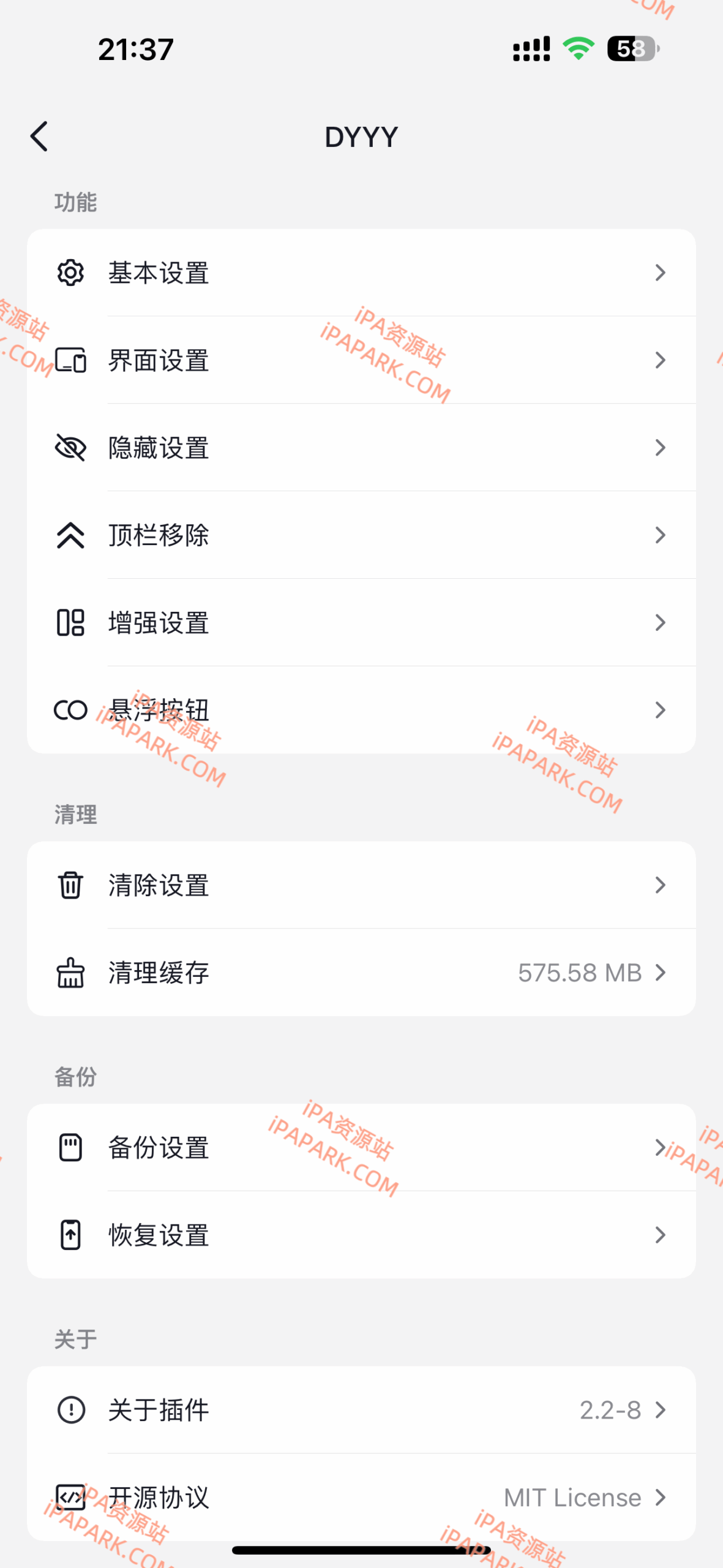Click the CO icon beside 悬浮按钮
The height and width of the screenshot is (1568, 723).
pos(70,710)
